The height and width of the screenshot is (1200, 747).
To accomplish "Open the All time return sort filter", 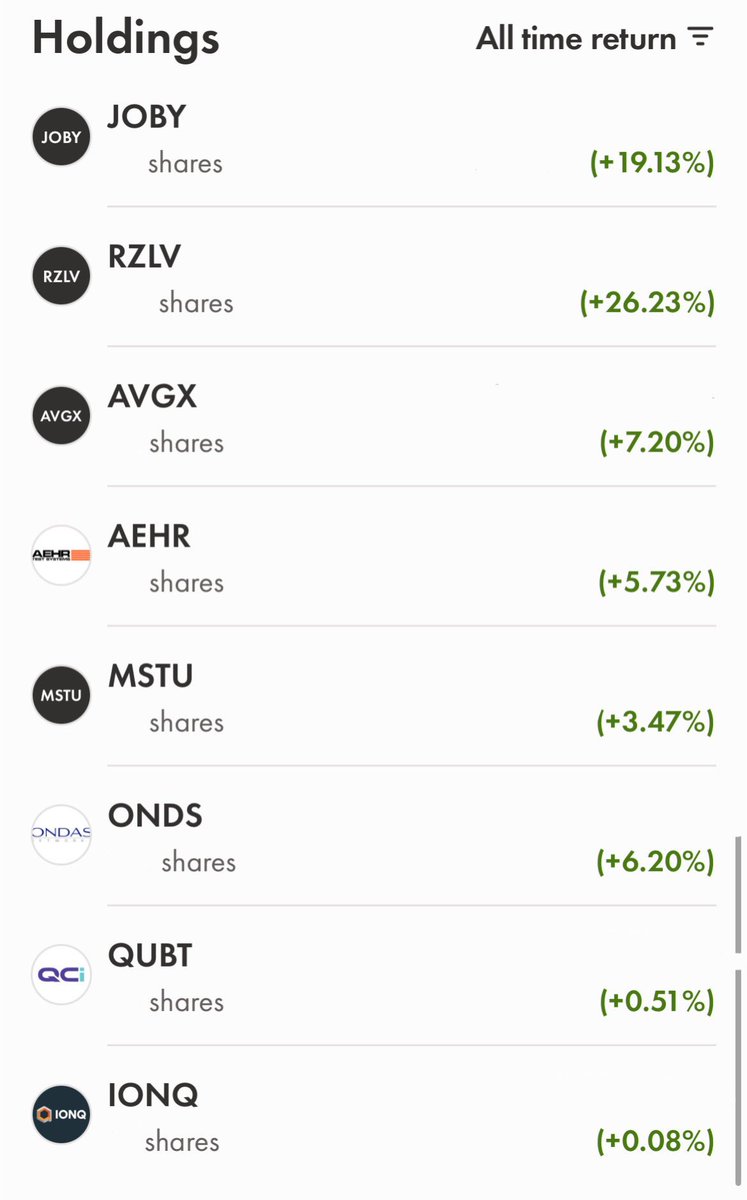I will tap(594, 39).
